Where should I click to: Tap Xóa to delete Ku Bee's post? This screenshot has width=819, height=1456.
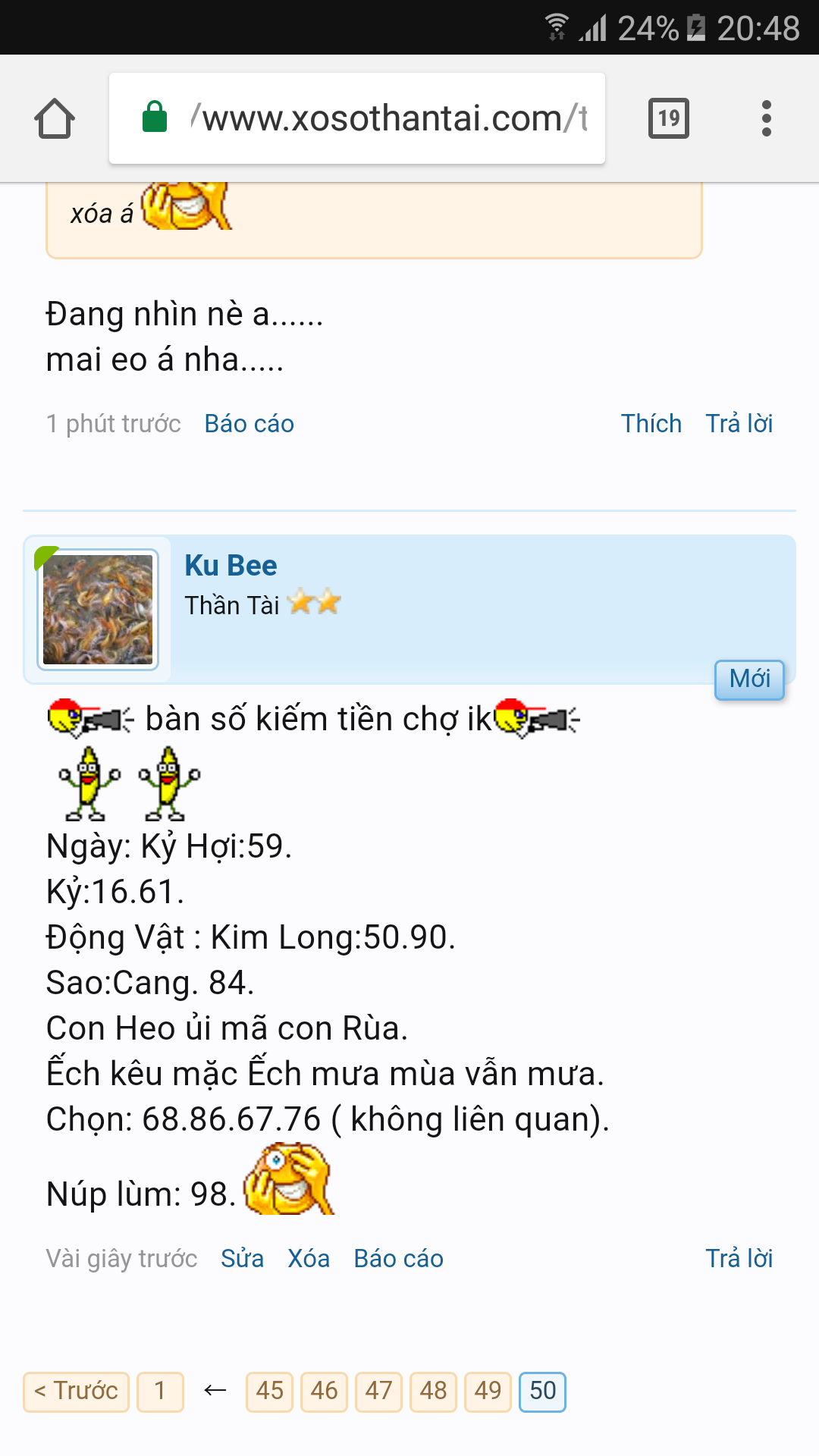[x=309, y=1258]
